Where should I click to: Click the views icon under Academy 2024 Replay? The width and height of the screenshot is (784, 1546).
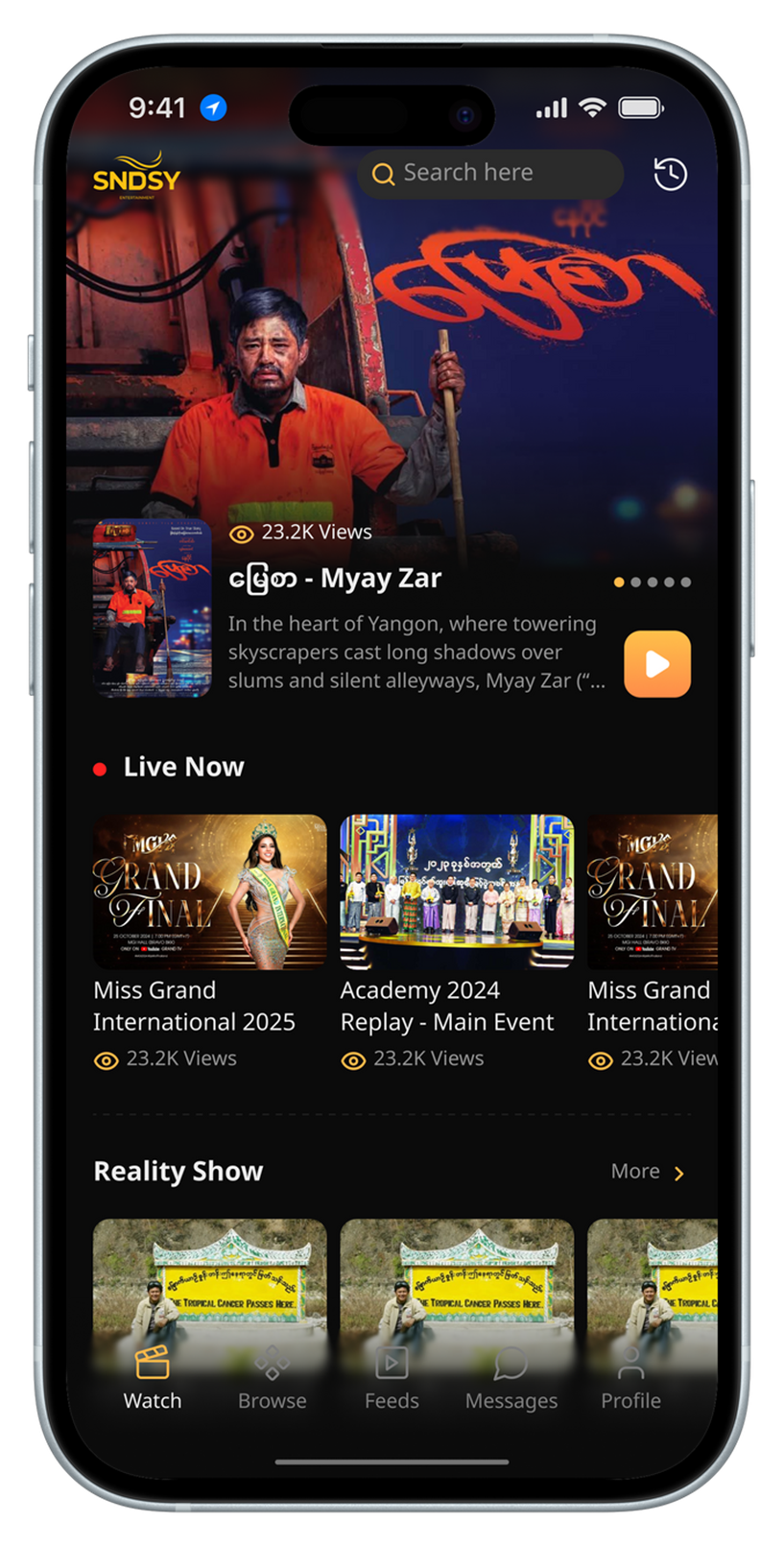point(351,1059)
